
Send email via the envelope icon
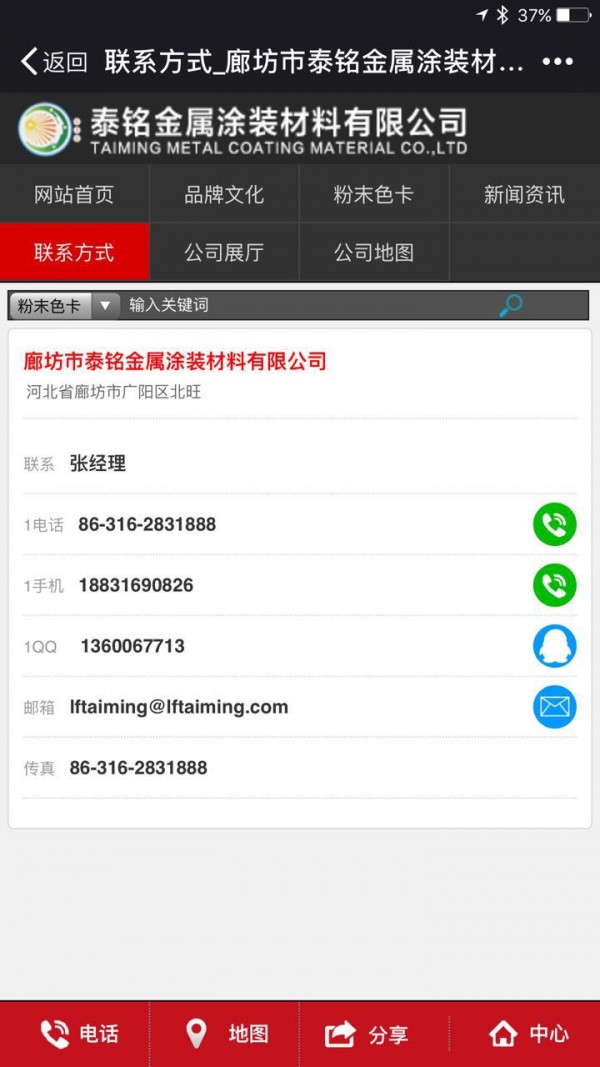click(554, 707)
